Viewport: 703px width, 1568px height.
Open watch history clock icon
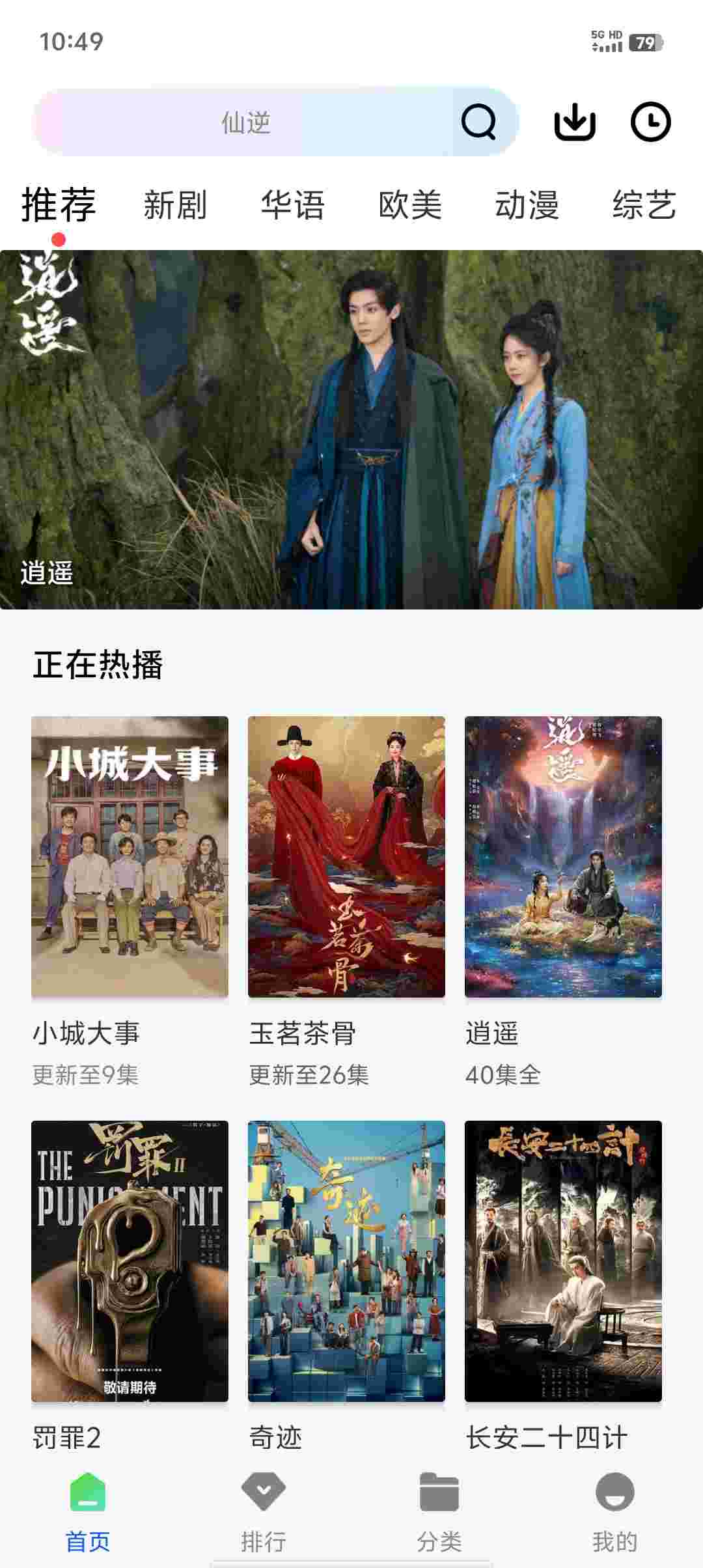point(650,122)
